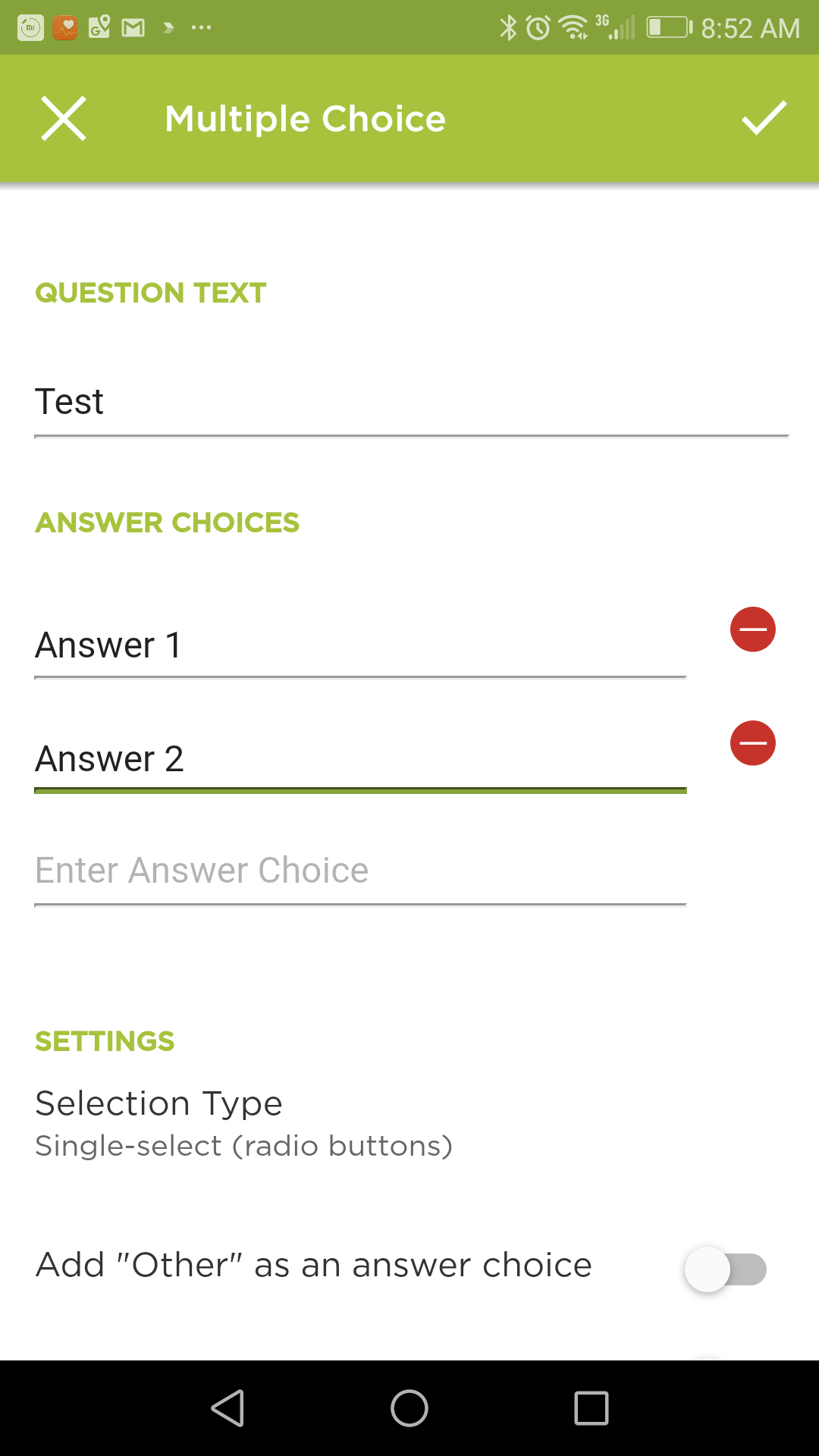Focus the Enter Answer Choice field
The image size is (819, 1456).
point(359,871)
